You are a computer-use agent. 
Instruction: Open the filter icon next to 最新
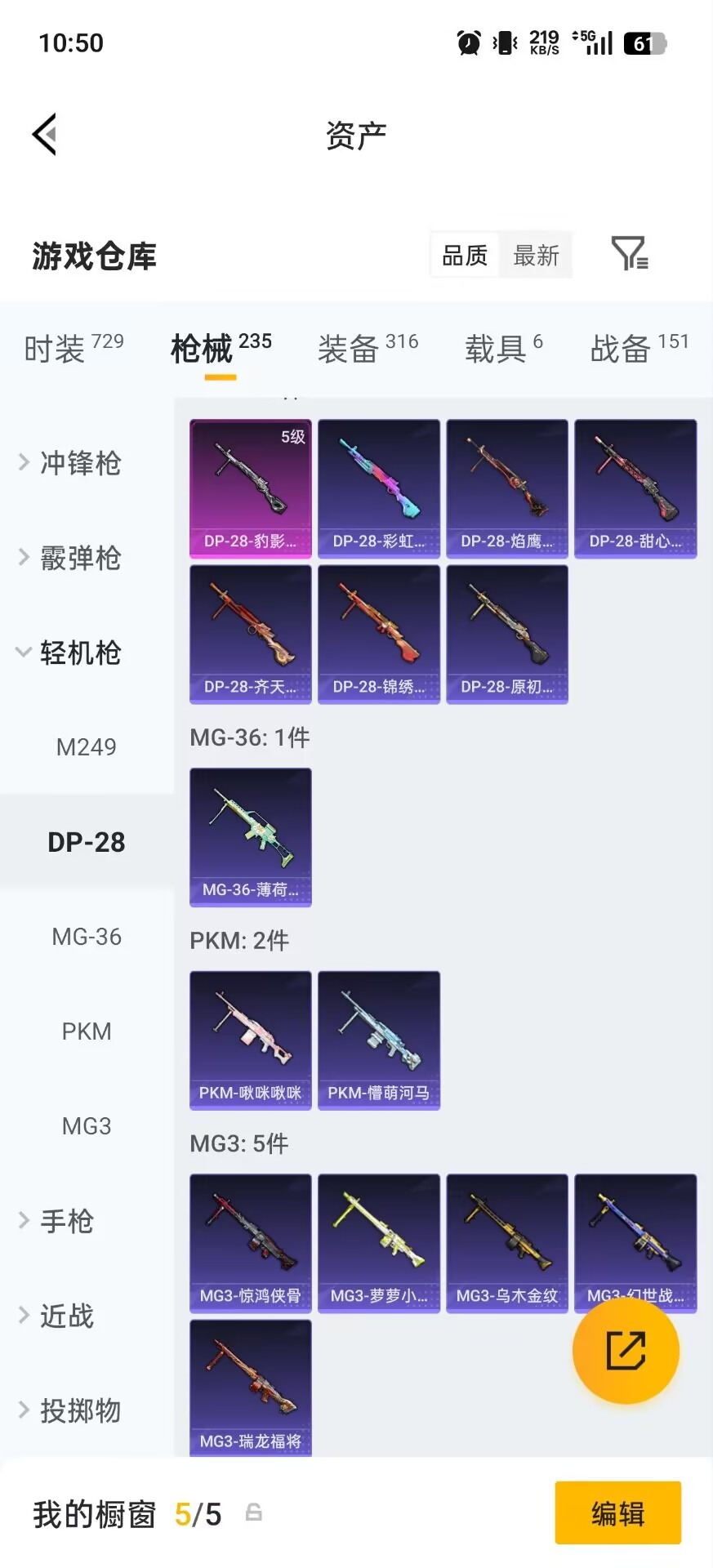(x=627, y=255)
